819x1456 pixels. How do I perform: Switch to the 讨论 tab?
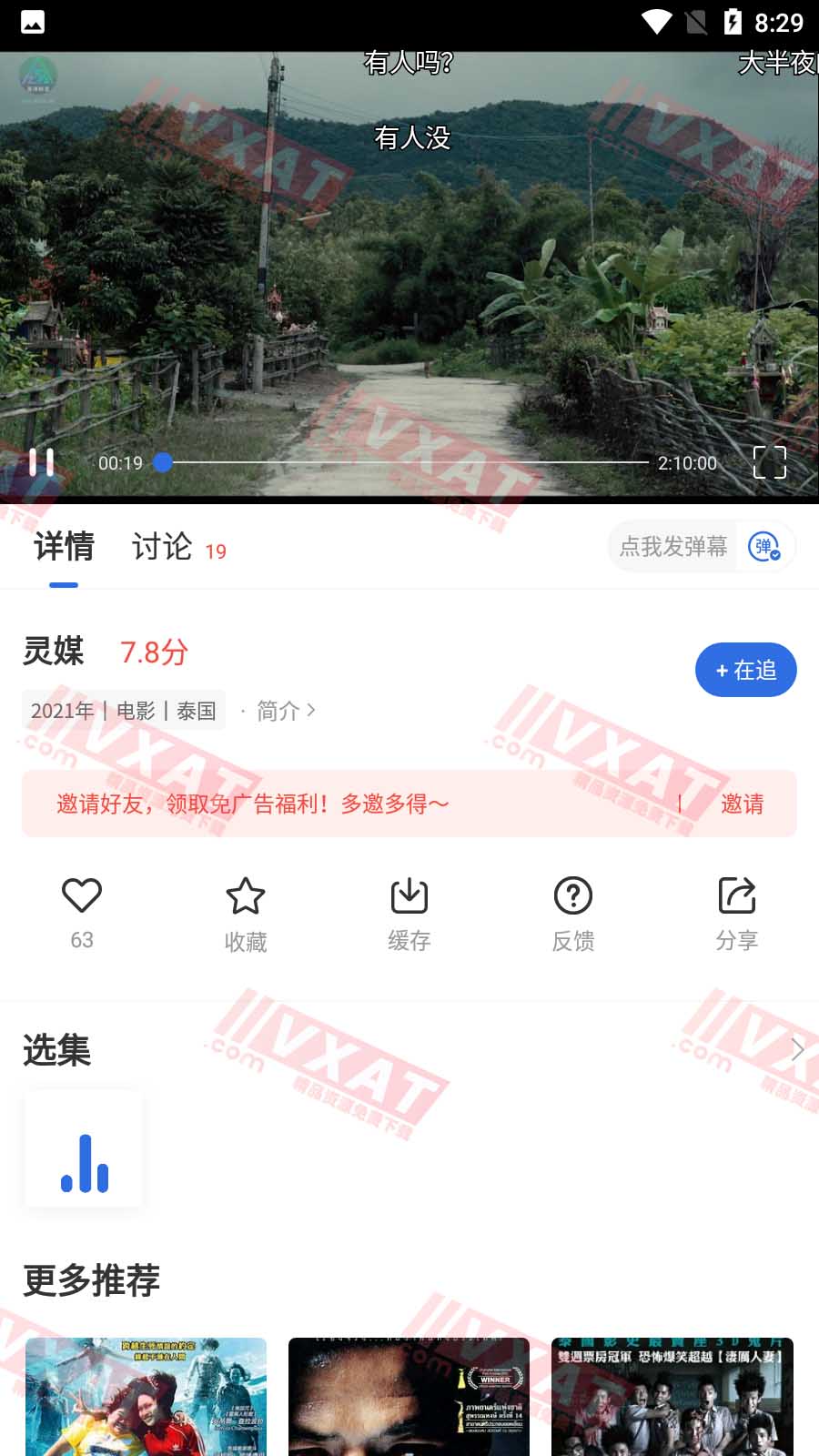click(x=163, y=547)
